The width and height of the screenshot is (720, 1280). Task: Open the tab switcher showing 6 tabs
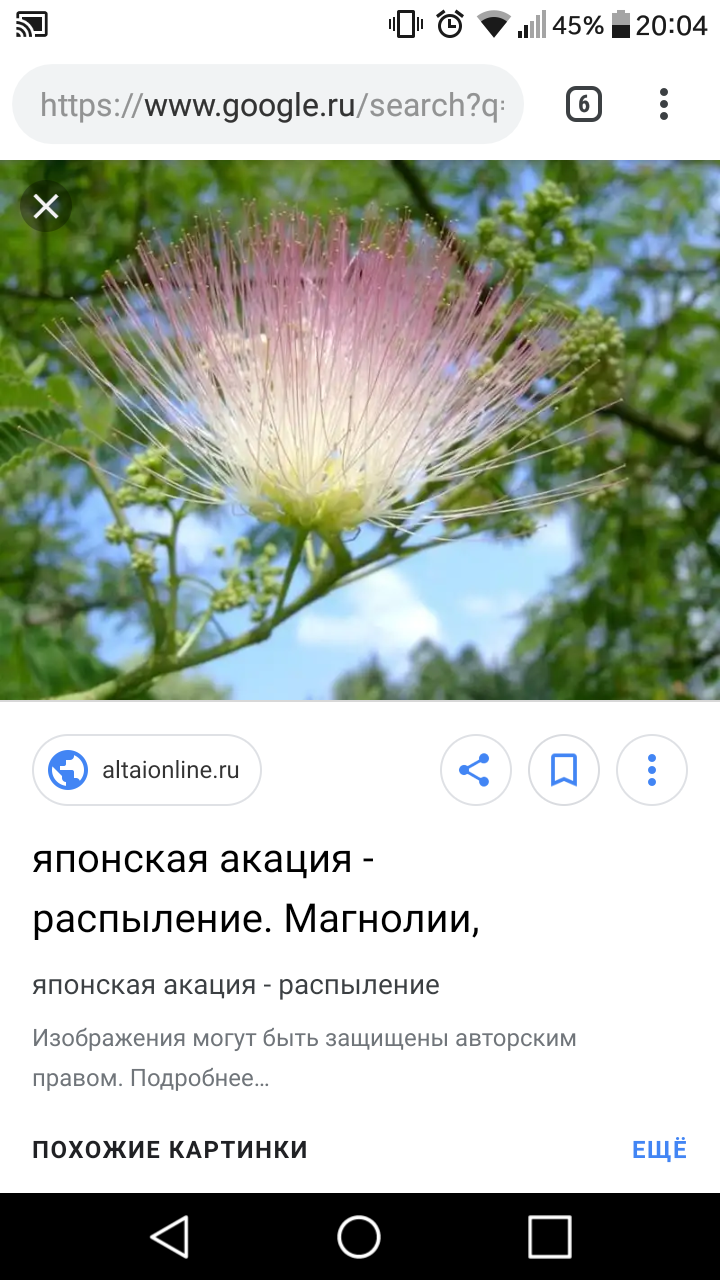[x=584, y=104]
